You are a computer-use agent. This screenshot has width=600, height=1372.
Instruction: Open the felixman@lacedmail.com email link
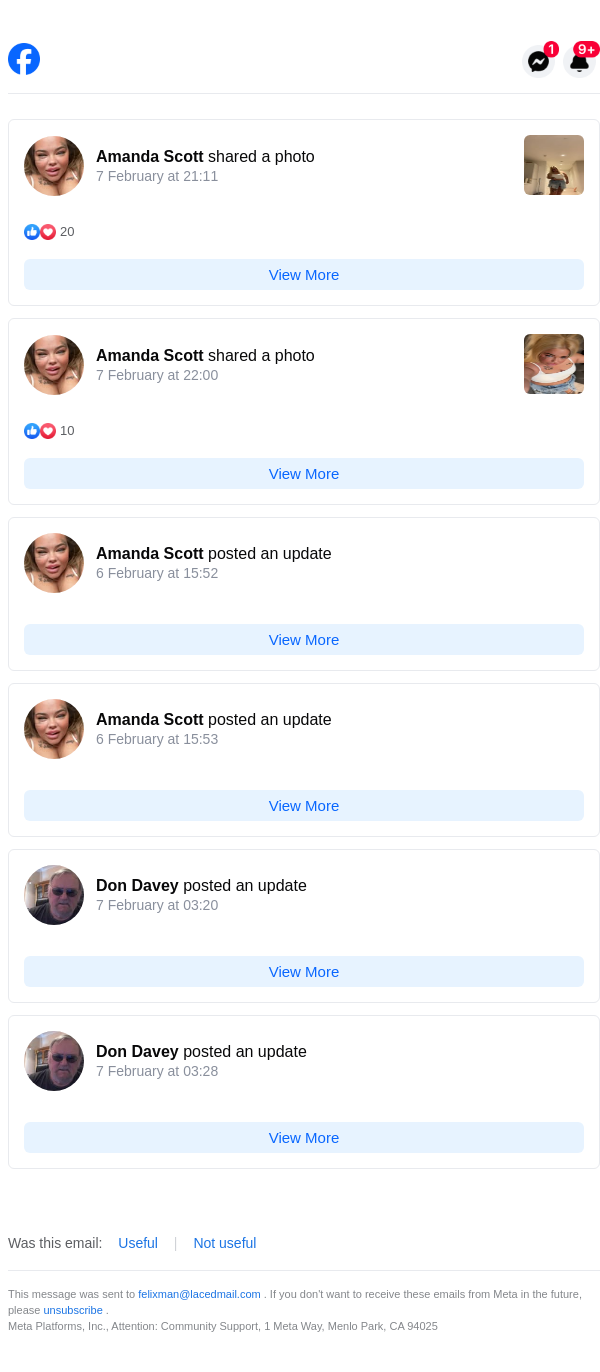tap(199, 1294)
